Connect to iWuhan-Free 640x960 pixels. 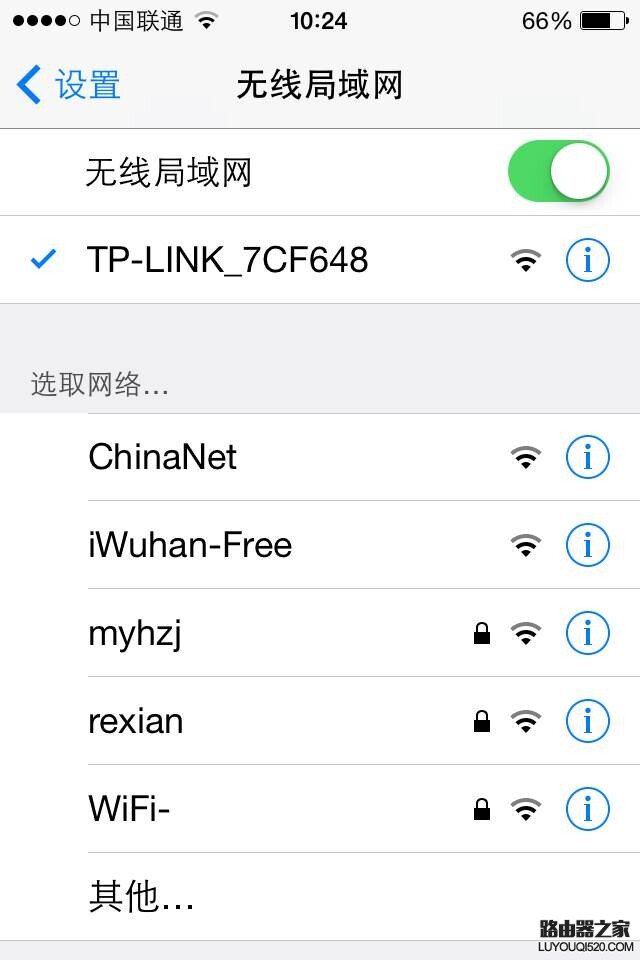(x=190, y=545)
